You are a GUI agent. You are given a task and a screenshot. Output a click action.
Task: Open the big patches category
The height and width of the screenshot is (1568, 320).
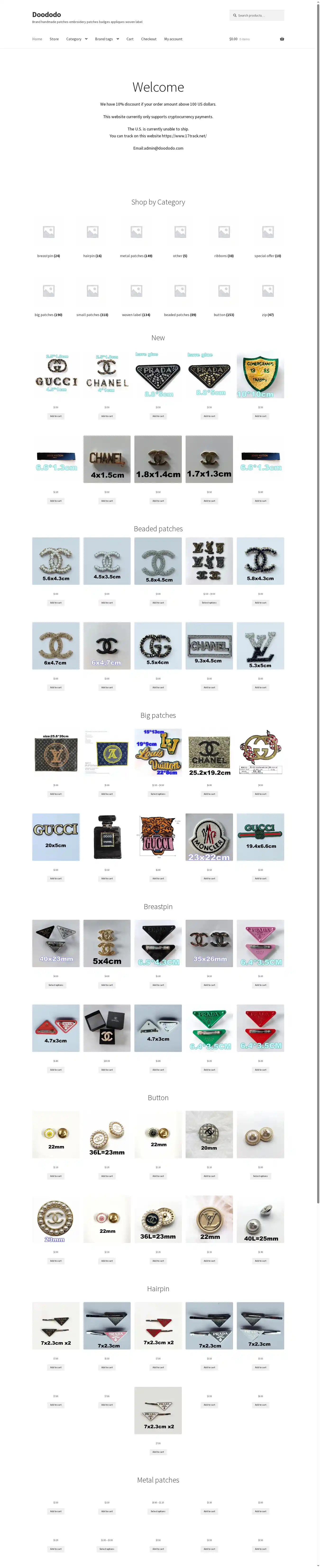pos(49,315)
